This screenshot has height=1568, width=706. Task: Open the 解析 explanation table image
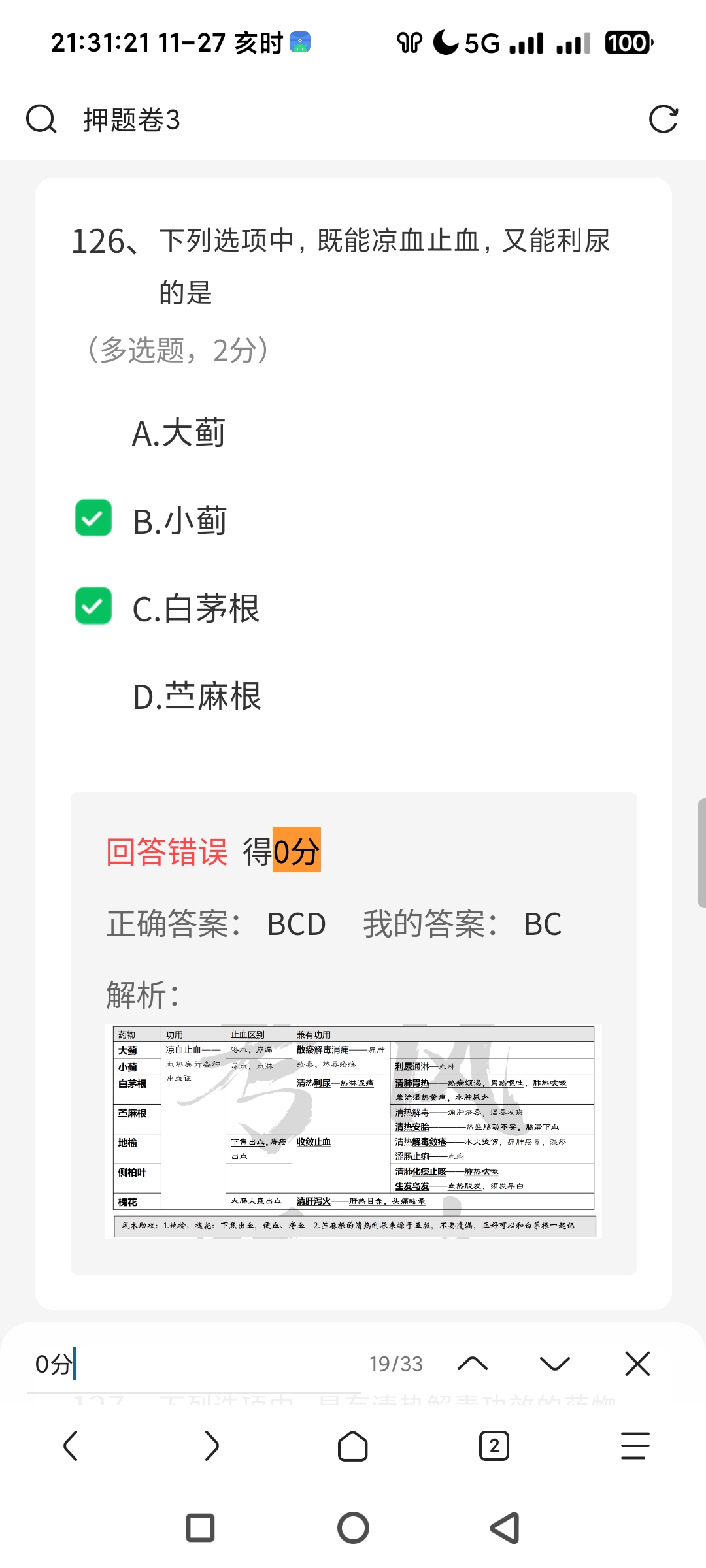coord(353,1130)
